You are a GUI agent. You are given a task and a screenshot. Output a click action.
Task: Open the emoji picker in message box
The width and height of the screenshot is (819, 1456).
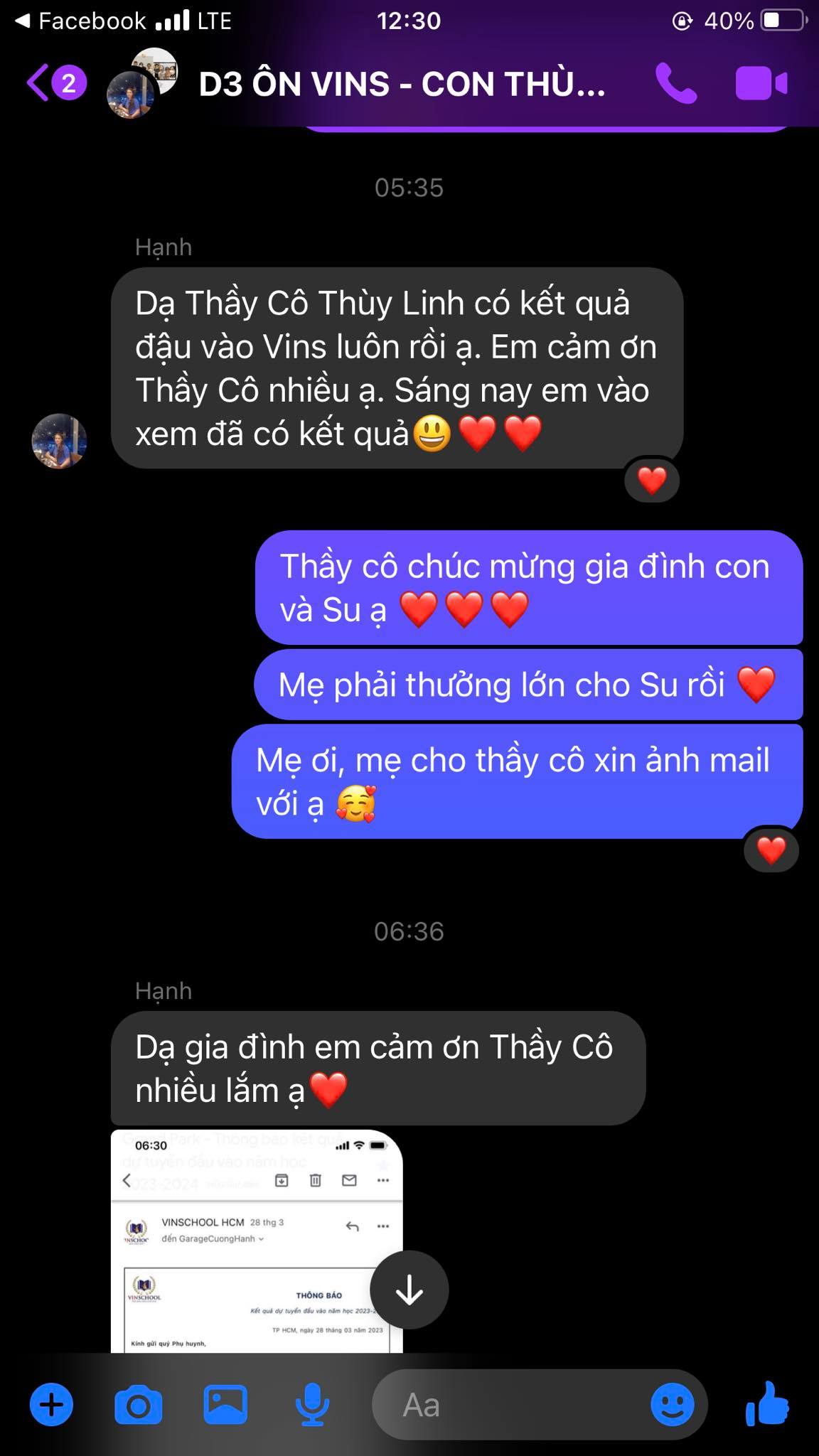pyautogui.click(x=672, y=1405)
